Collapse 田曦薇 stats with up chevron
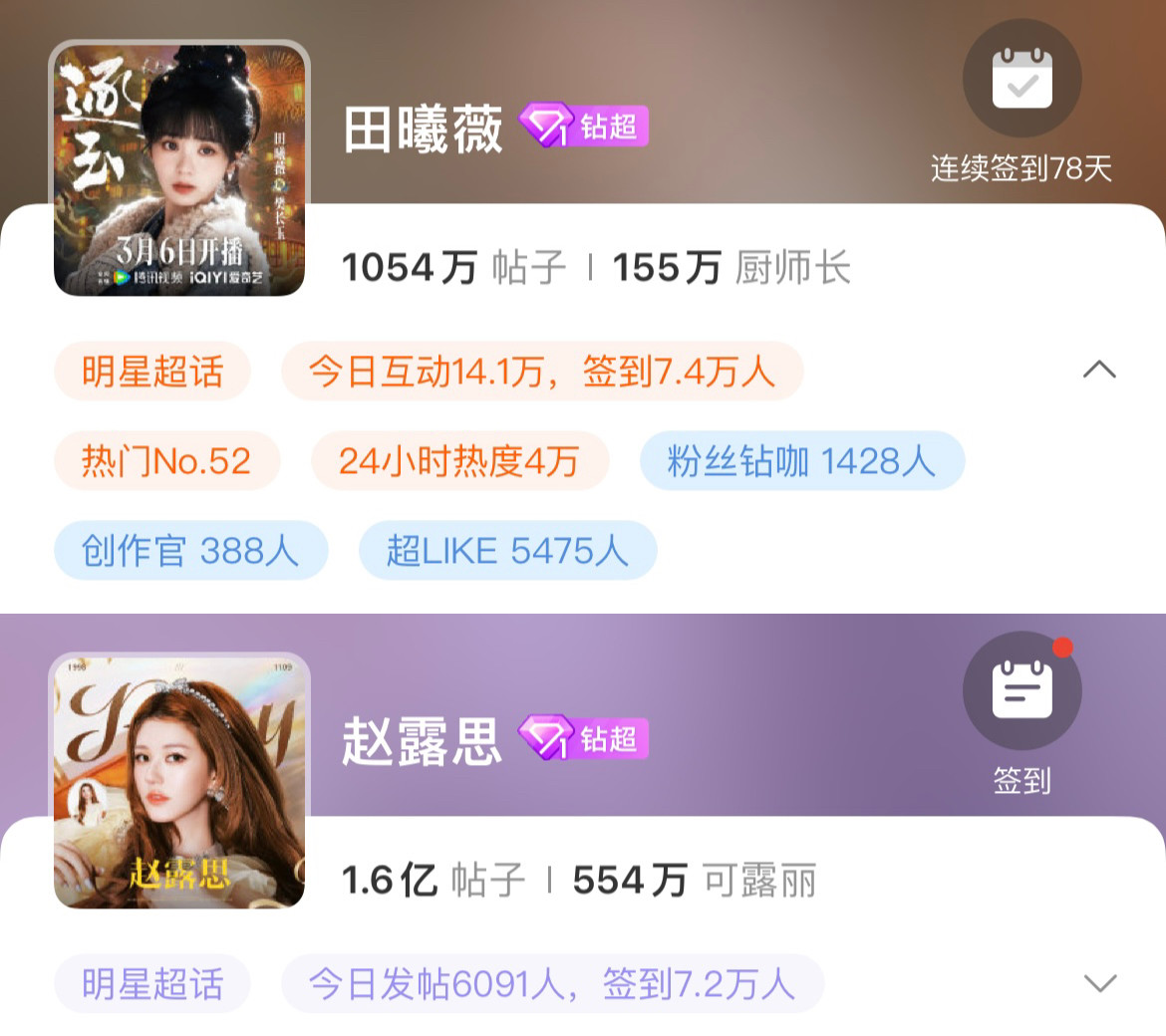The width and height of the screenshot is (1166, 1036). click(x=1099, y=370)
